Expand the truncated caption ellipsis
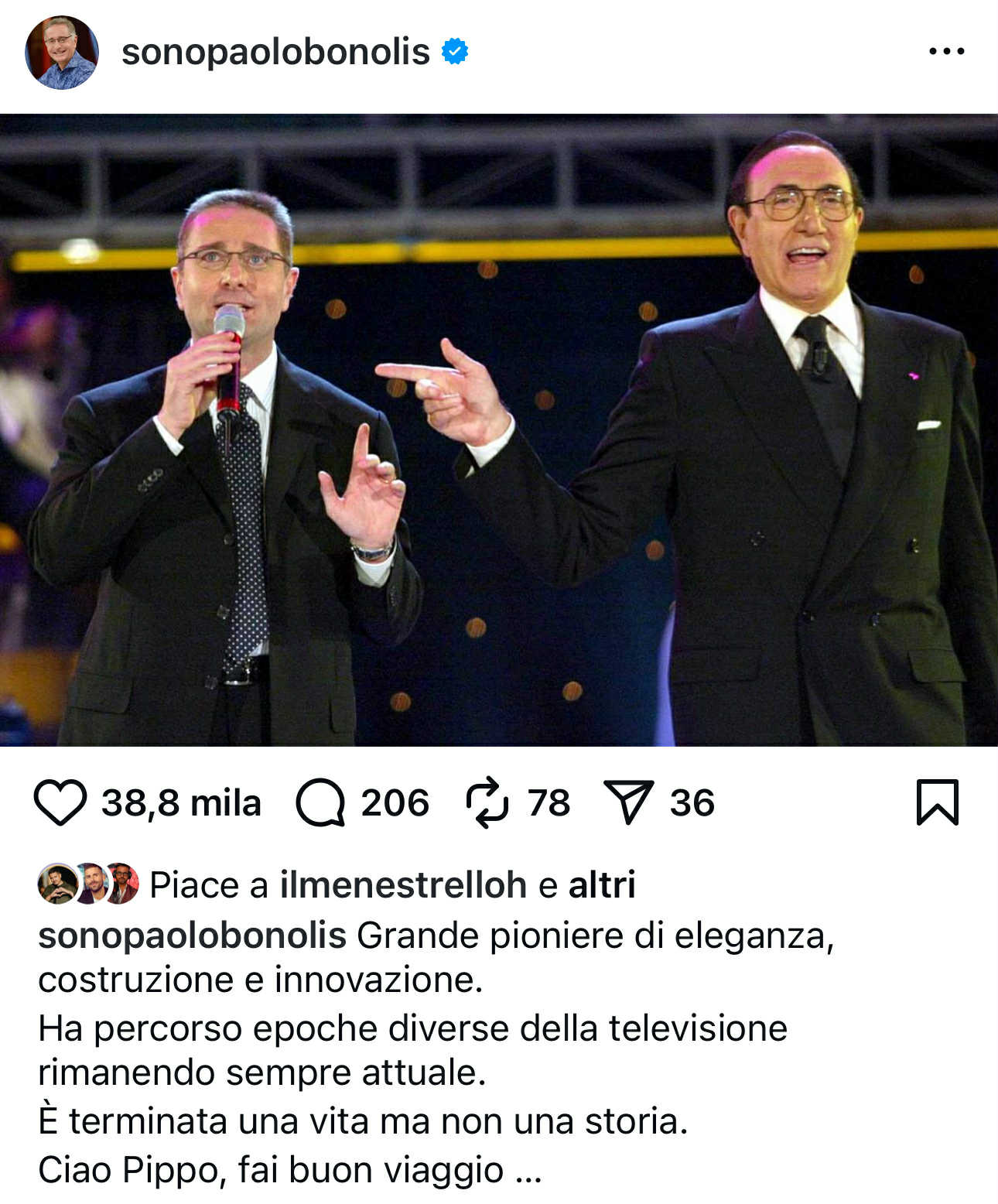The width and height of the screenshot is (998, 1204). [528, 1172]
